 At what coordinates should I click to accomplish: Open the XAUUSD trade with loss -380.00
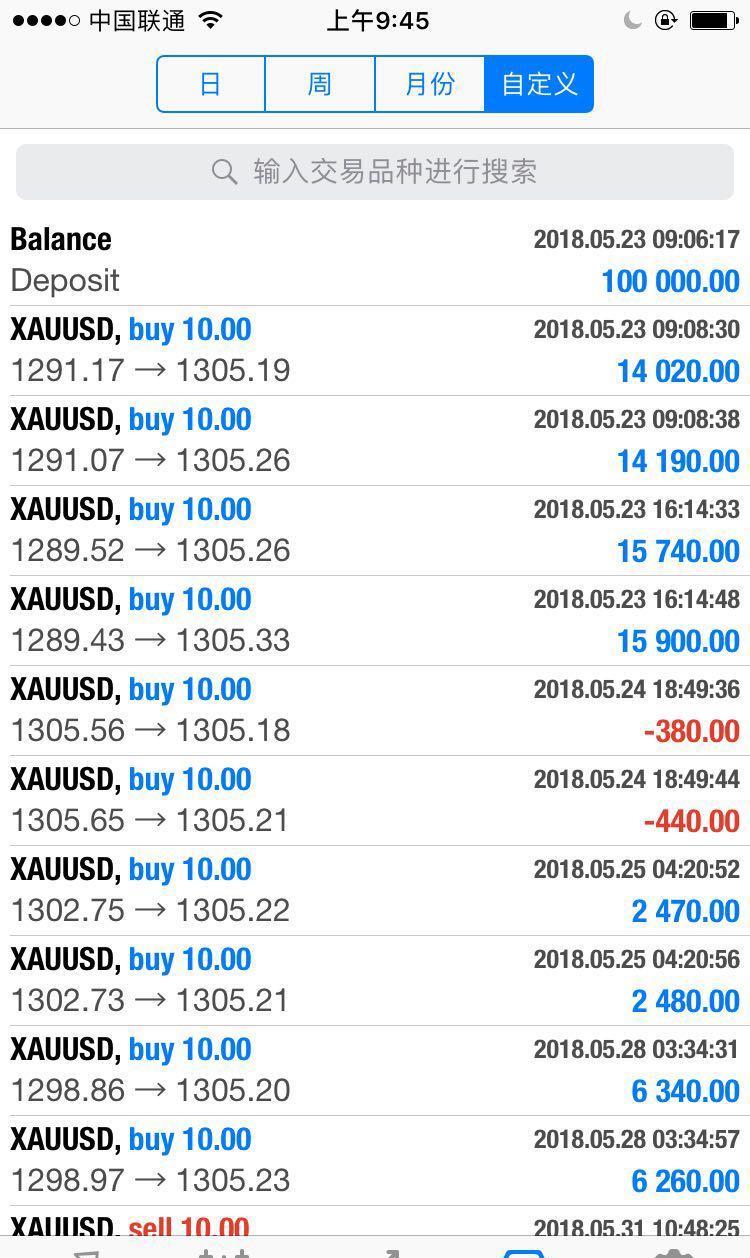375,711
